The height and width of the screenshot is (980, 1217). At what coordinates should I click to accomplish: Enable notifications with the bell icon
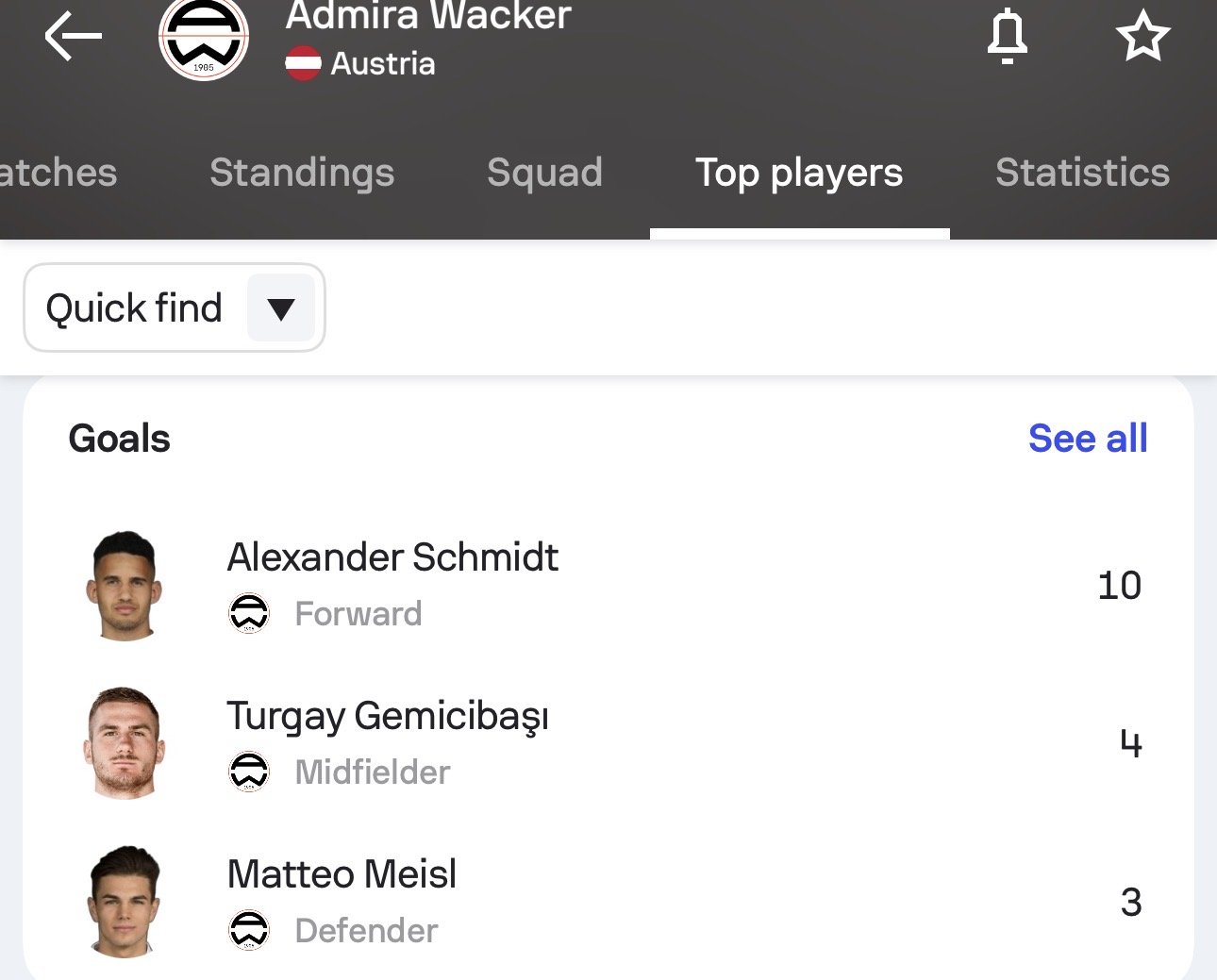(x=1007, y=37)
